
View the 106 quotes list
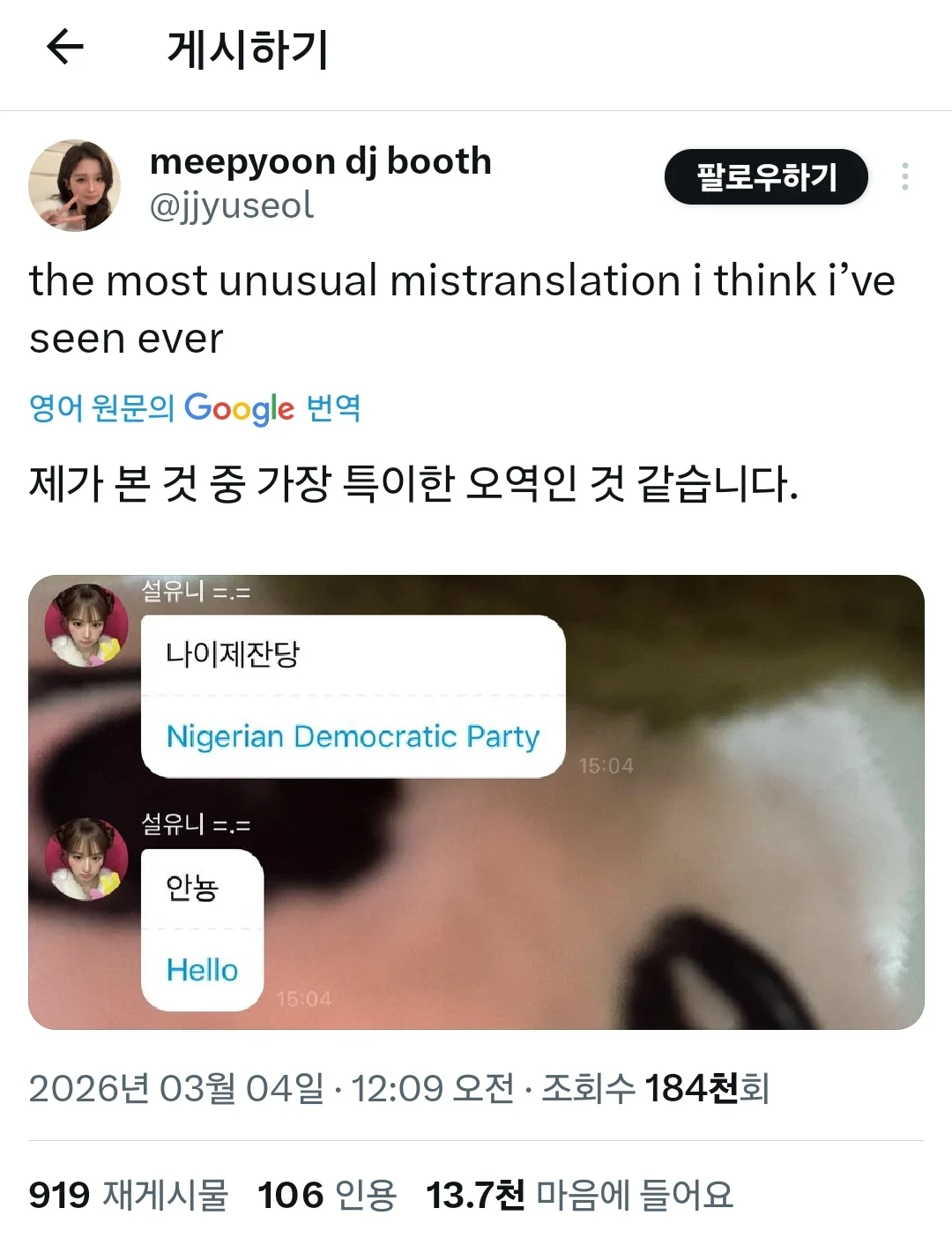327,1196
